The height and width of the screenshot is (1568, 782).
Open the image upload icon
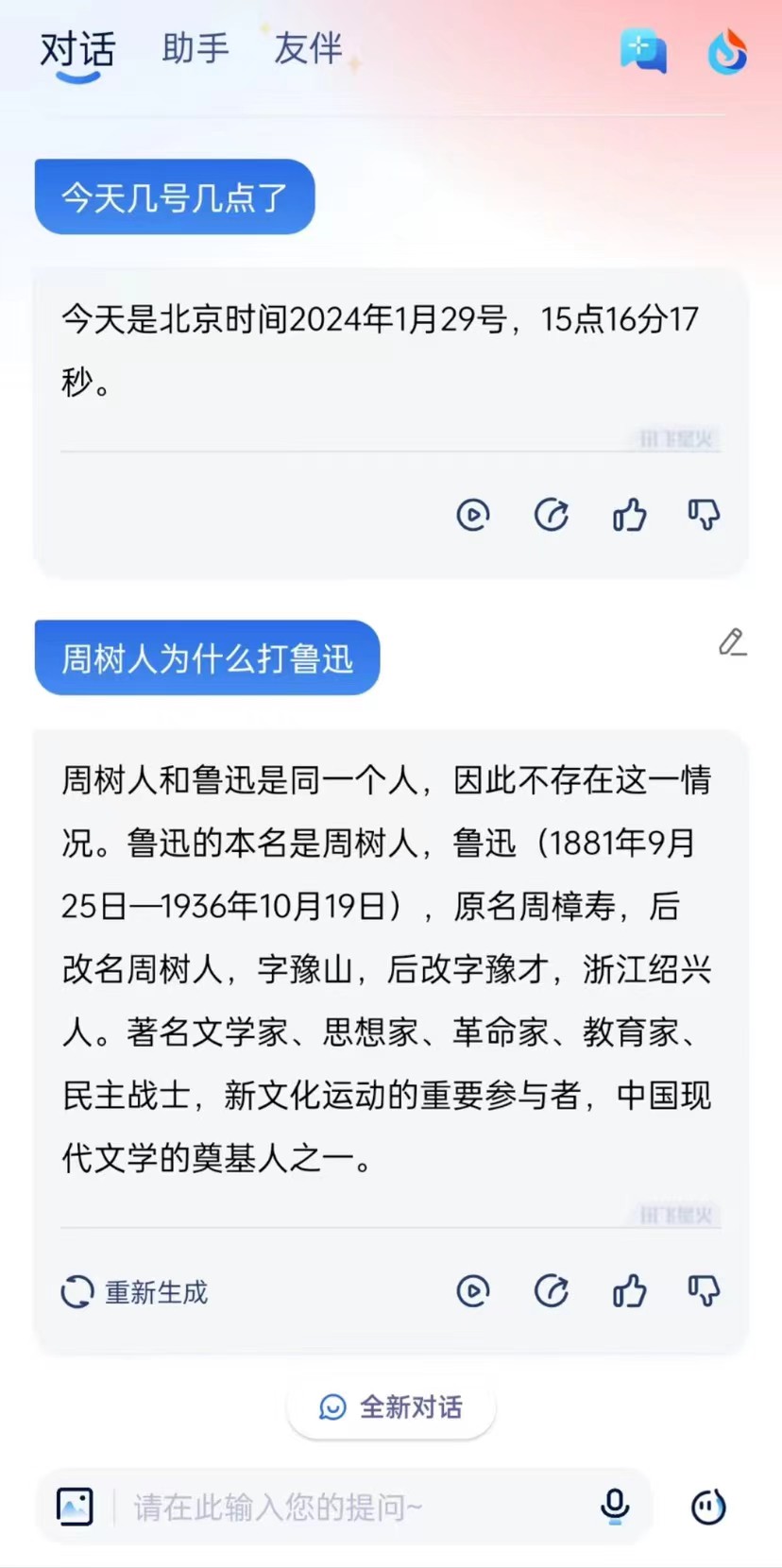coord(75,1507)
